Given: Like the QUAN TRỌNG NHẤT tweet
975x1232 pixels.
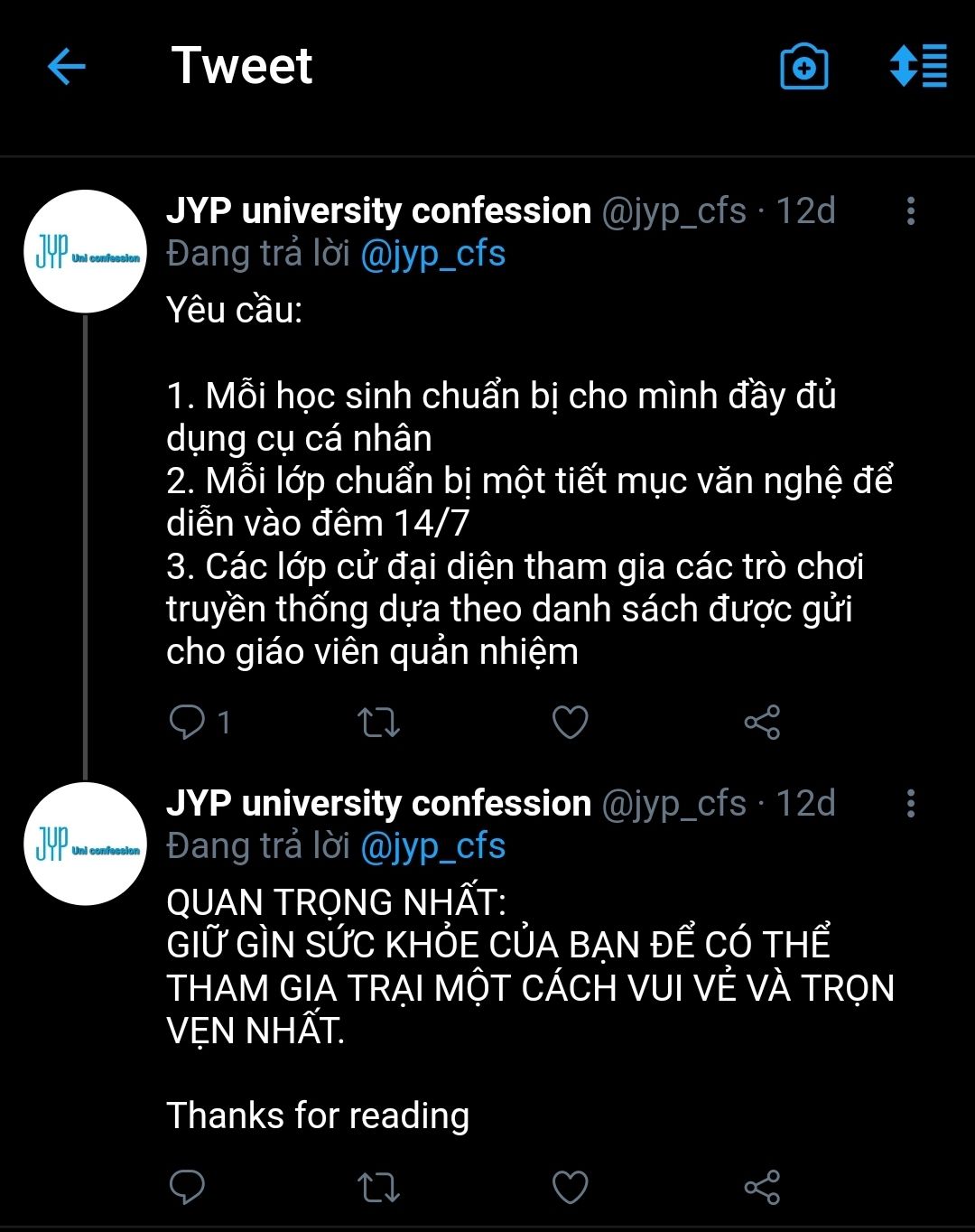Looking at the screenshot, I should pyautogui.click(x=570, y=1187).
